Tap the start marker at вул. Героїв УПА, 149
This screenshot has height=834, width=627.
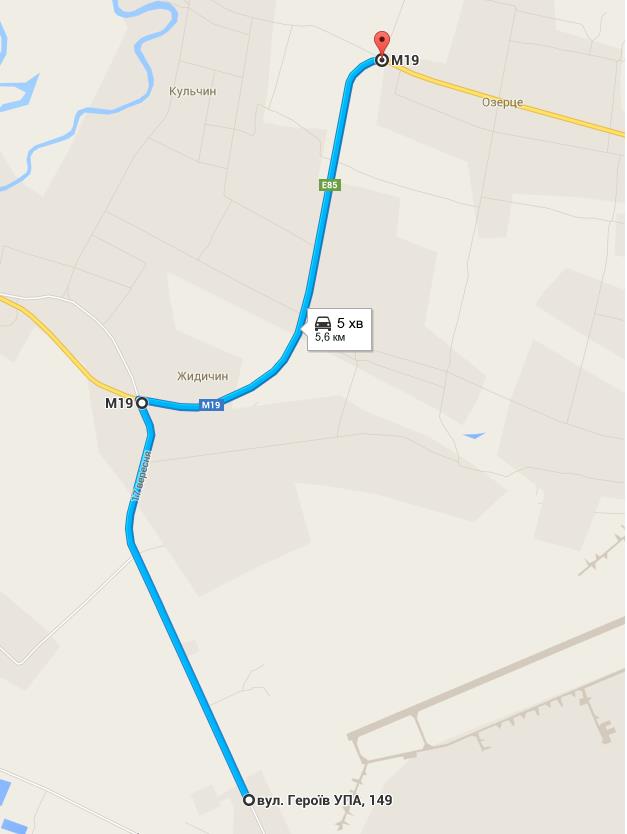coord(249,800)
